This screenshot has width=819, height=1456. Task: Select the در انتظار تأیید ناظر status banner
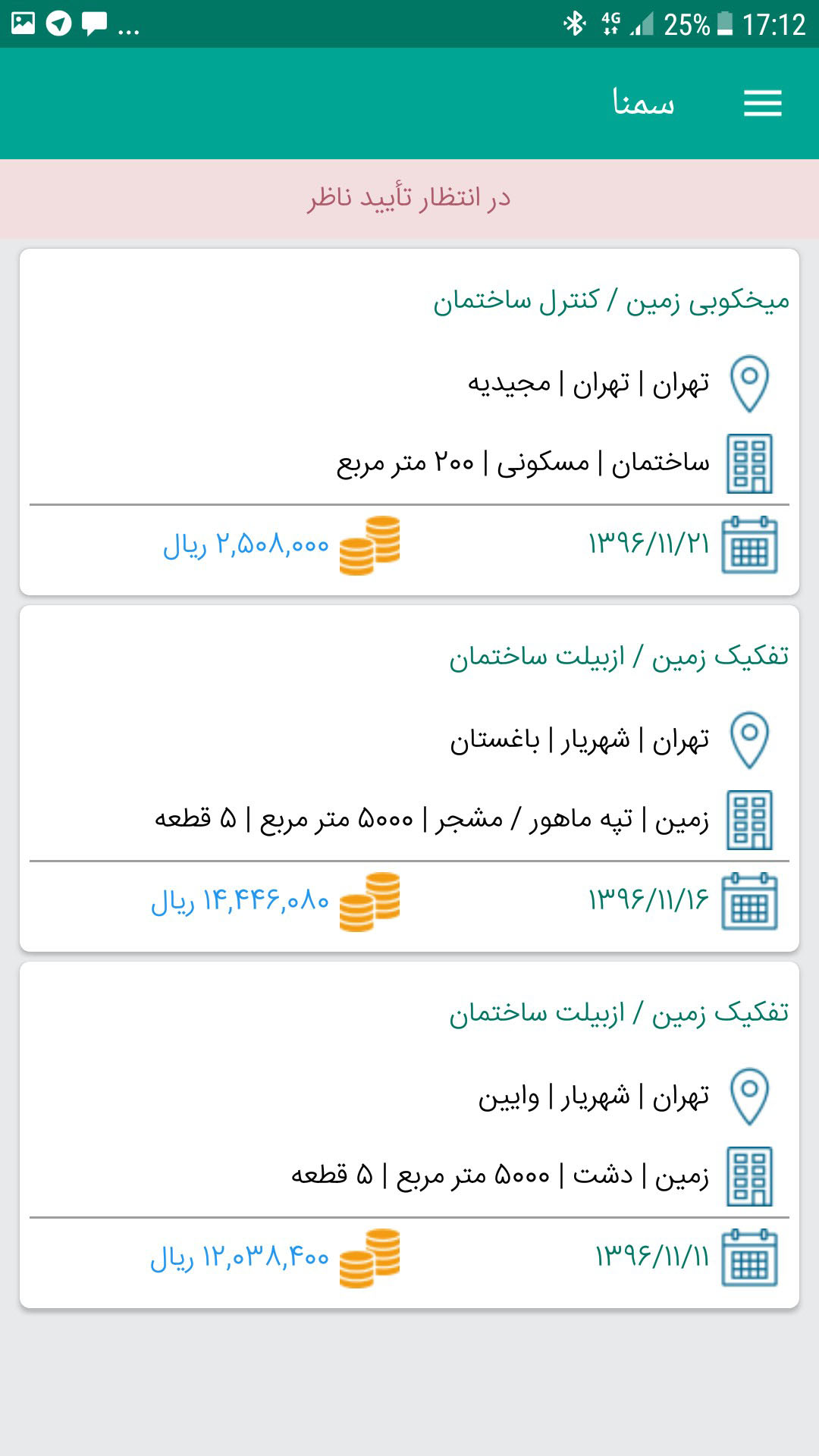tap(409, 196)
